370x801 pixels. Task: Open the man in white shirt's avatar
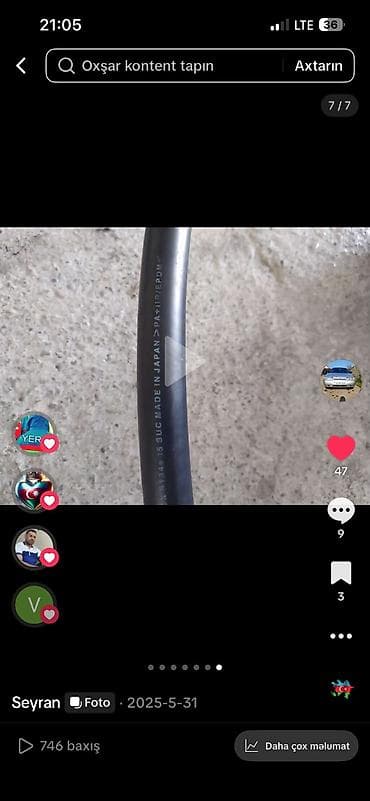click(34, 547)
